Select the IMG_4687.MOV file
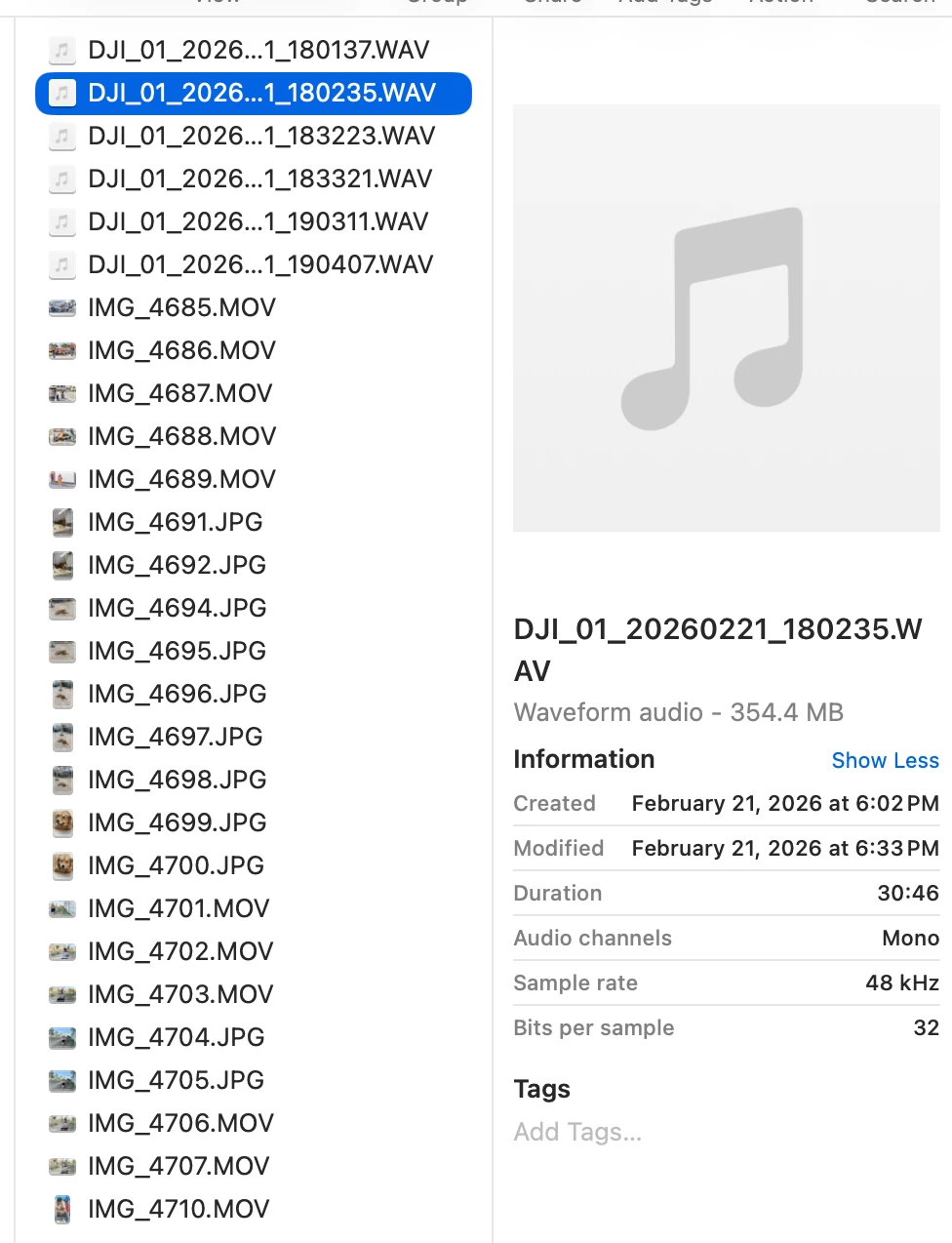The width and height of the screenshot is (952, 1243). coord(179,393)
